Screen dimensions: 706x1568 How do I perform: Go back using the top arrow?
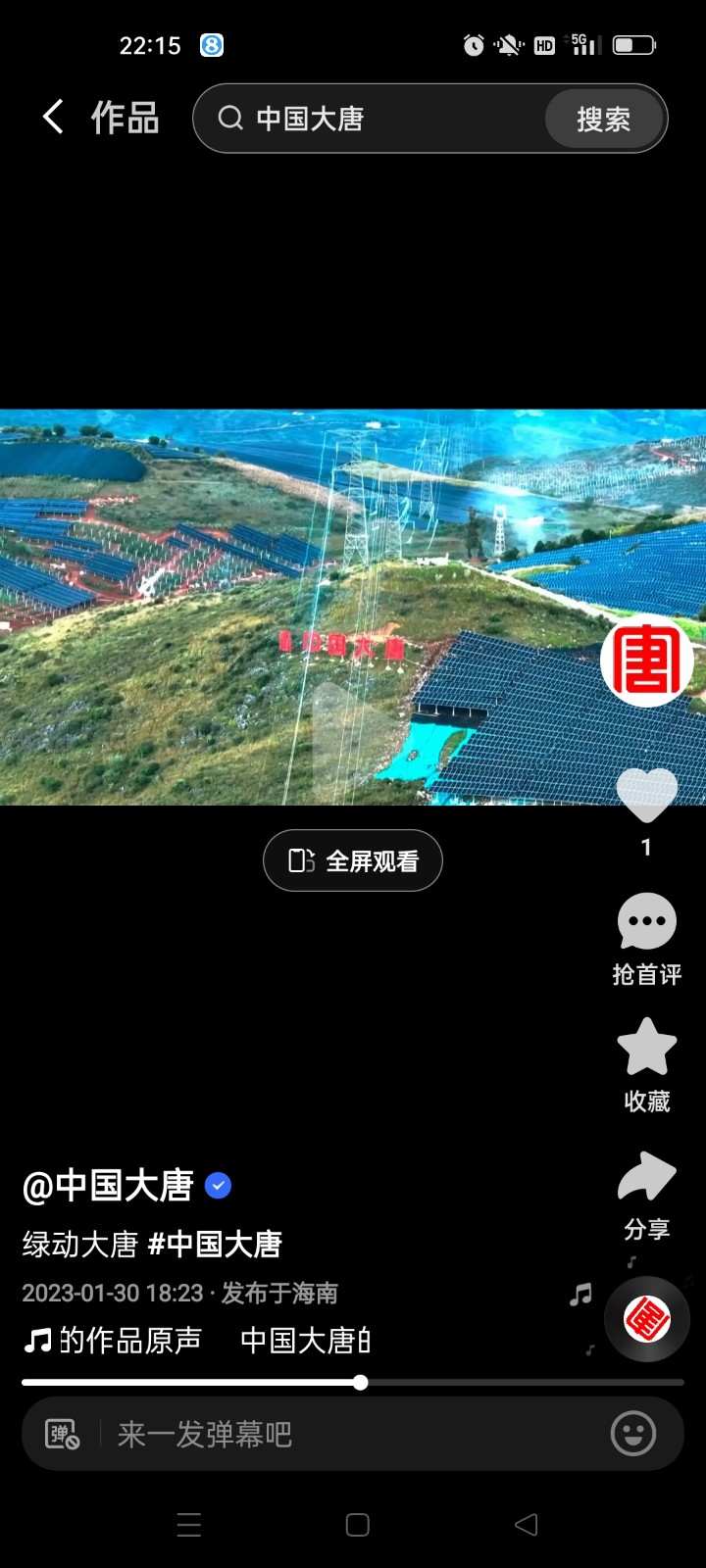tap(54, 118)
